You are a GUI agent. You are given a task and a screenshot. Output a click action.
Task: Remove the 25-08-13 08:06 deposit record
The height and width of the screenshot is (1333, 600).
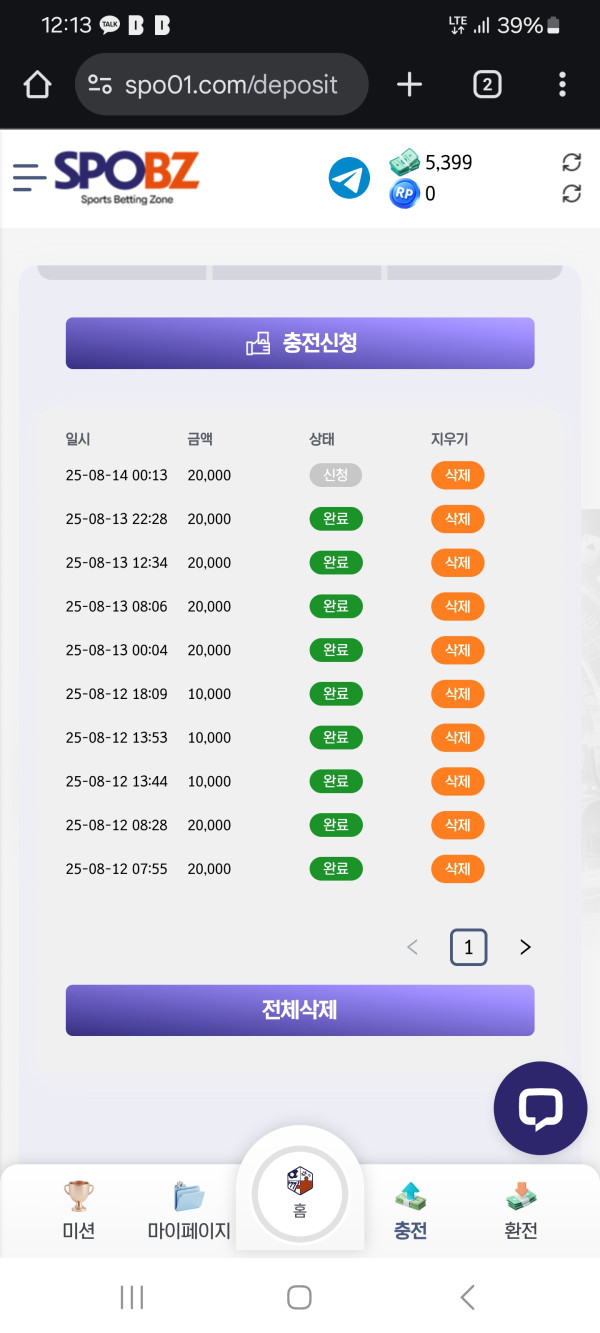coord(457,606)
